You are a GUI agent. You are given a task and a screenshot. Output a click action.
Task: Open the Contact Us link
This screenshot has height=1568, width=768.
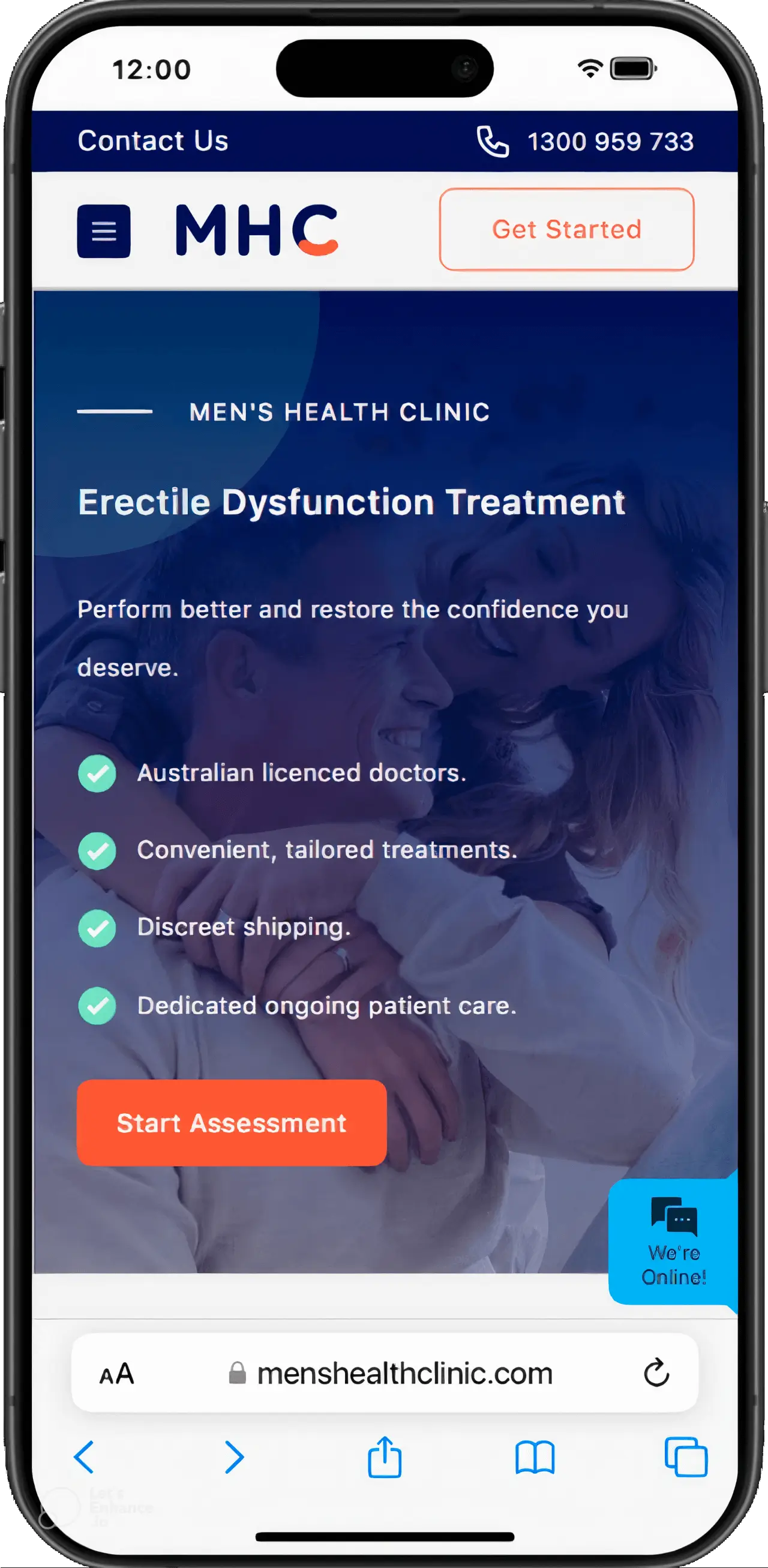[153, 141]
